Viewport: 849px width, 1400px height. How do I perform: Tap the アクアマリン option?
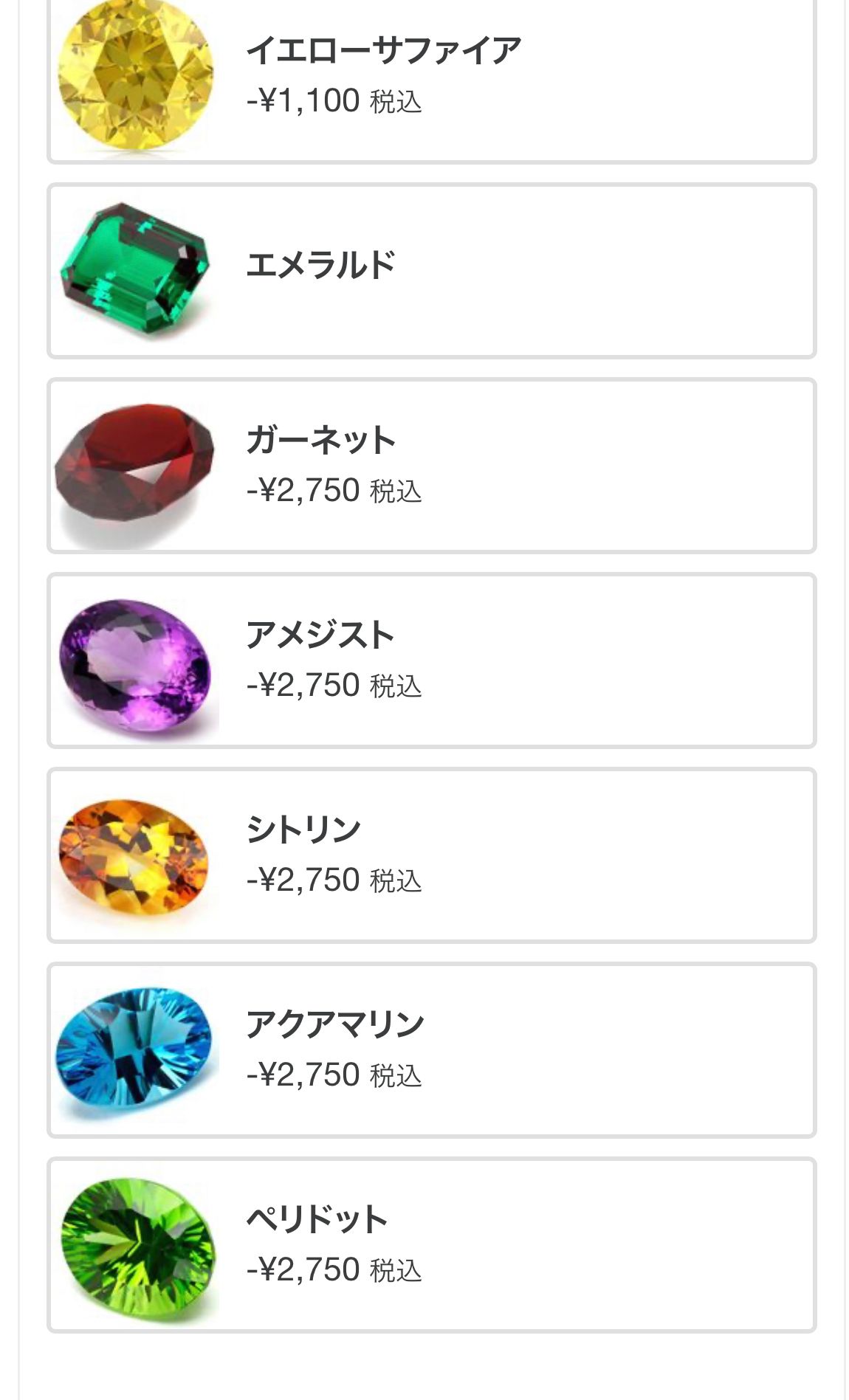coord(431,1050)
